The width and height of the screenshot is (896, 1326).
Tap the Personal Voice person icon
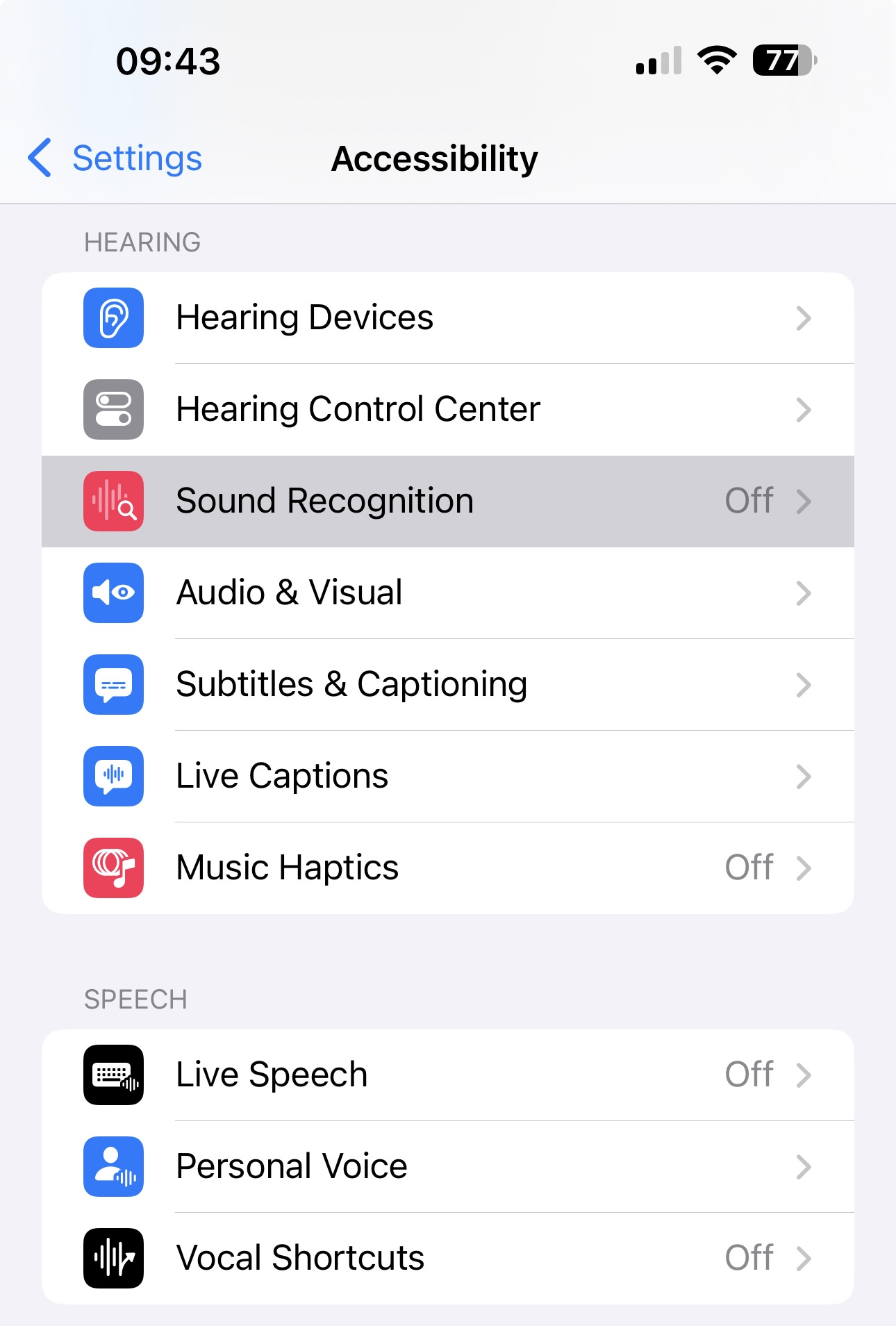point(113,1167)
